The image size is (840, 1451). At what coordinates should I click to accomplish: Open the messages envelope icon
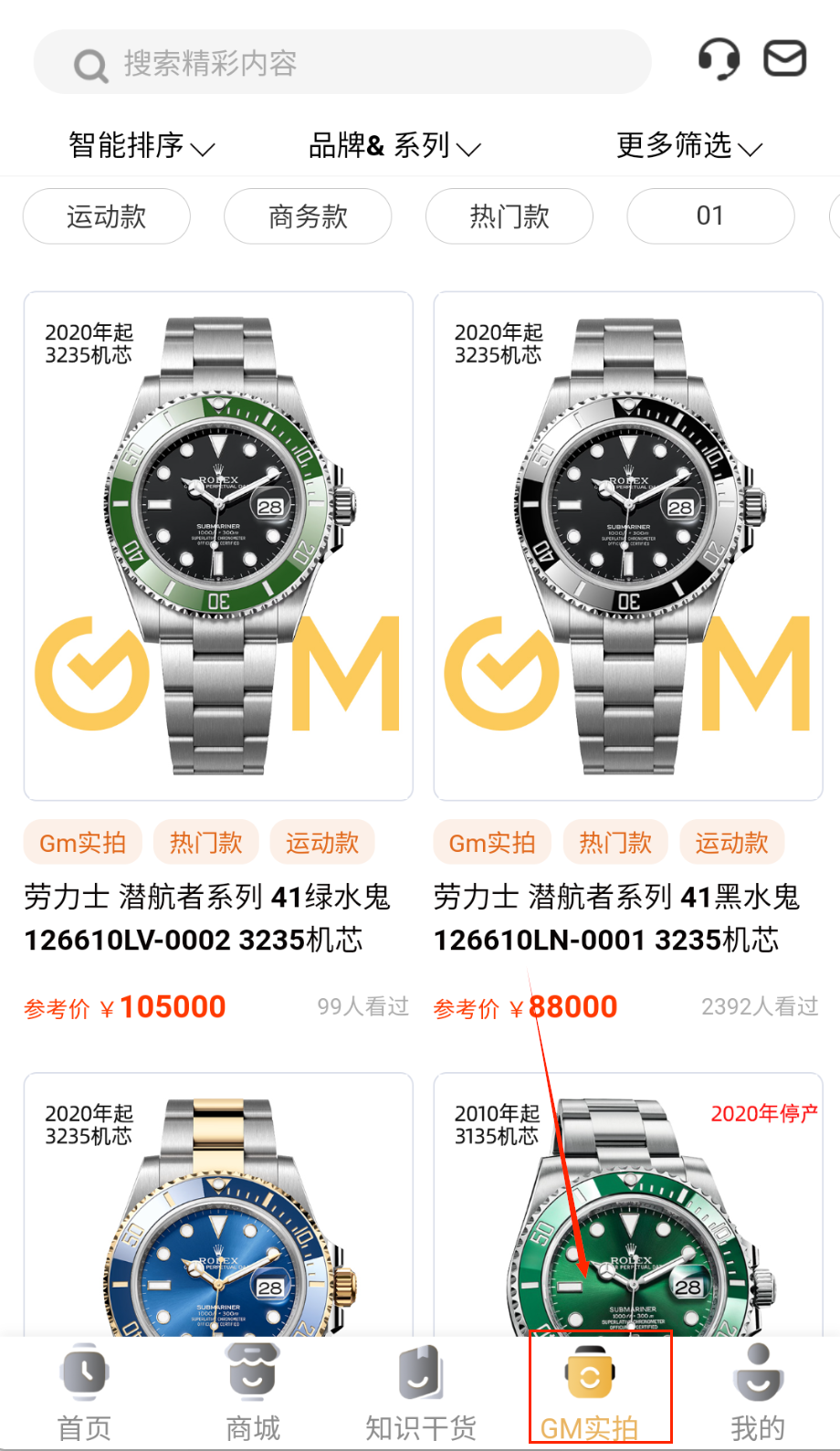(784, 59)
